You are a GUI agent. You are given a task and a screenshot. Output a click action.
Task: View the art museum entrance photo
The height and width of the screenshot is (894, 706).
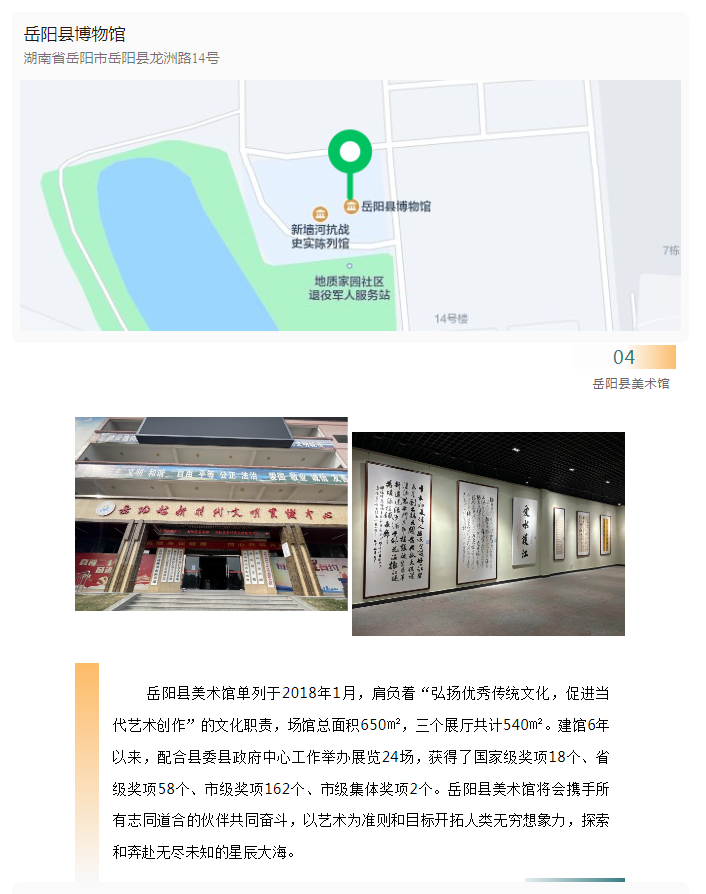(x=211, y=514)
